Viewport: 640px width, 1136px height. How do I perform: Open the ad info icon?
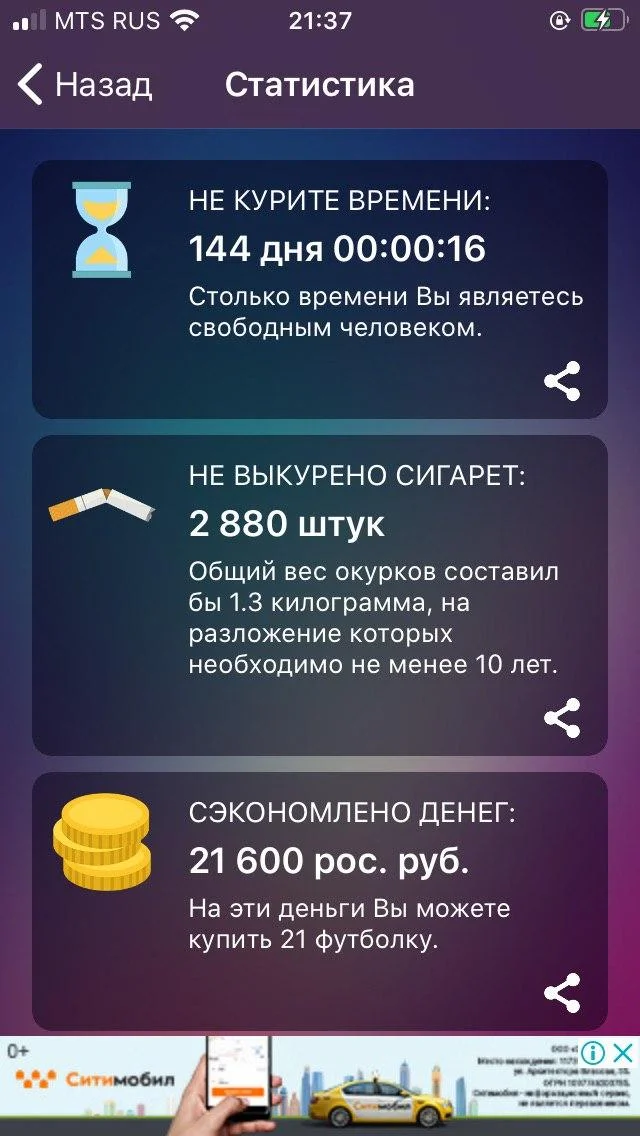click(593, 1052)
